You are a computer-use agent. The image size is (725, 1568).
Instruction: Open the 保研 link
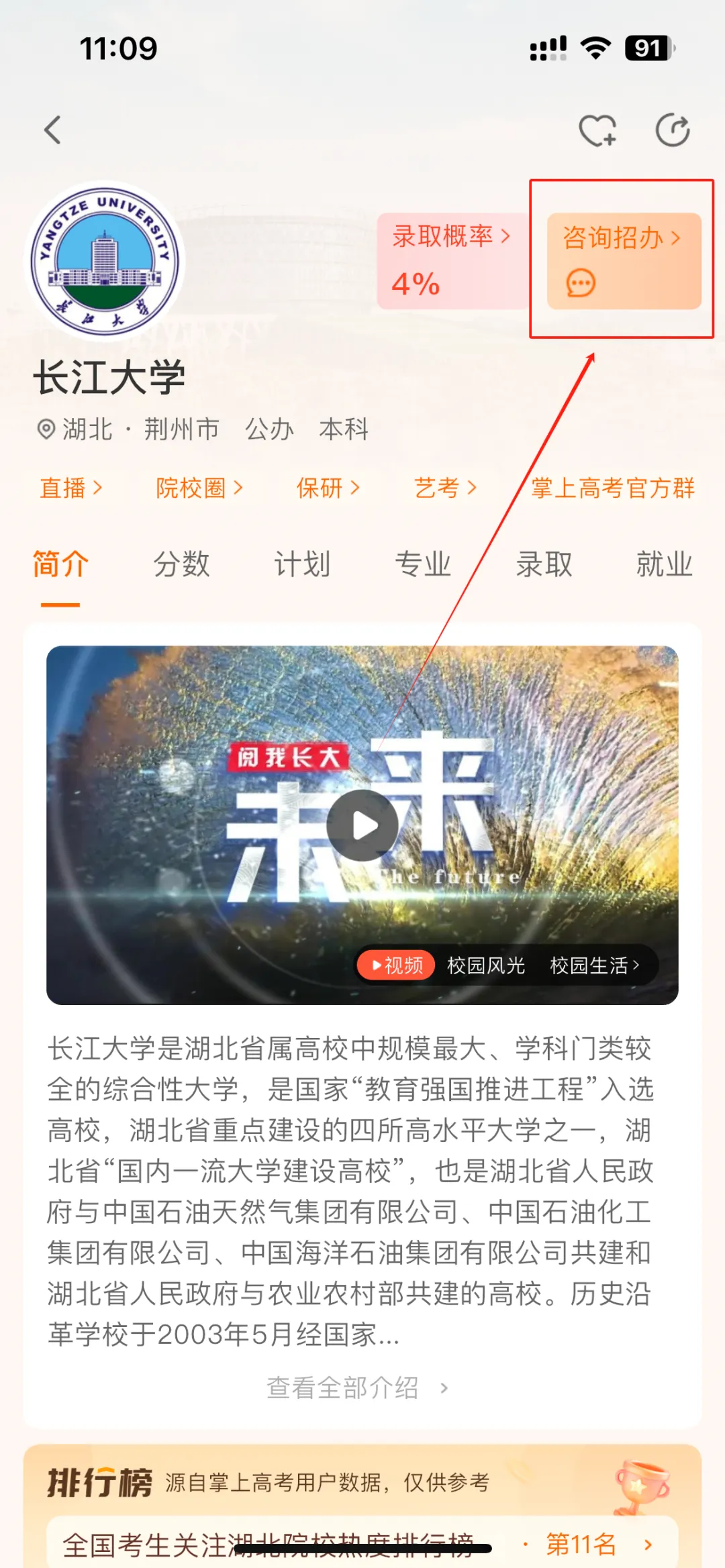coord(328,488)
